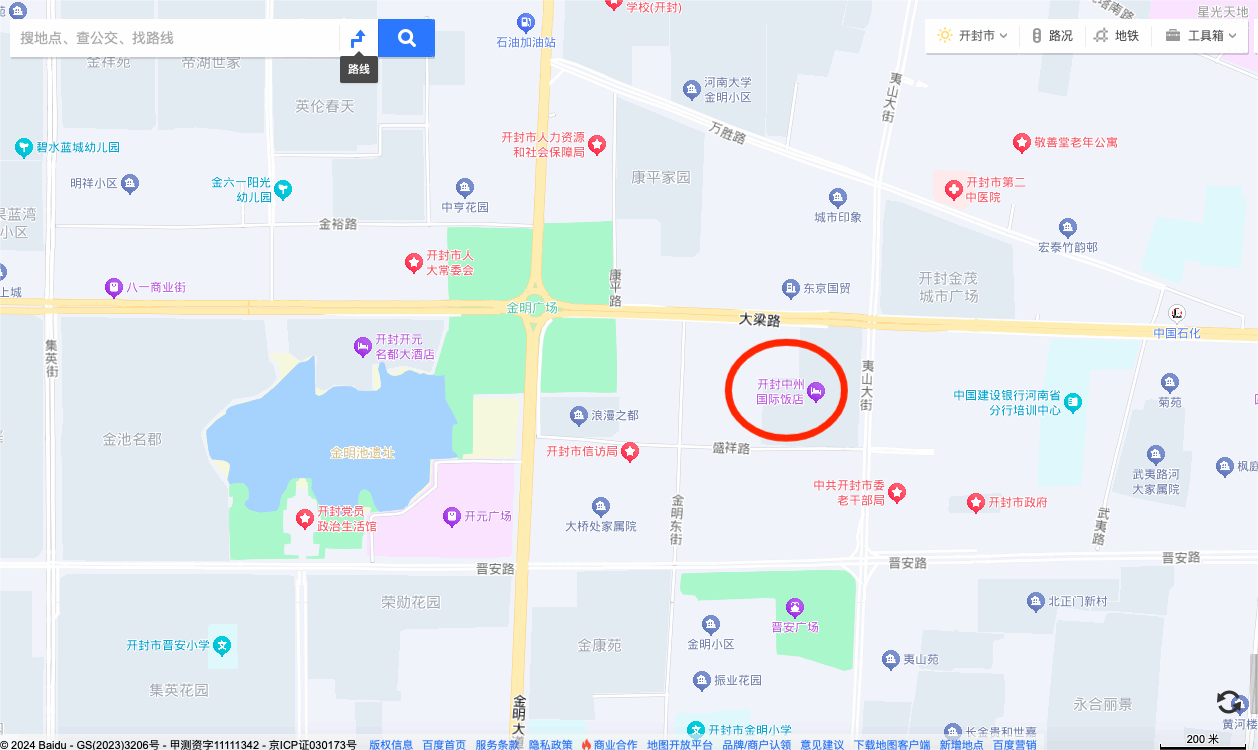Tap the blue search magnifier button
1258x750 pixels.
click(x=406, y=38)
